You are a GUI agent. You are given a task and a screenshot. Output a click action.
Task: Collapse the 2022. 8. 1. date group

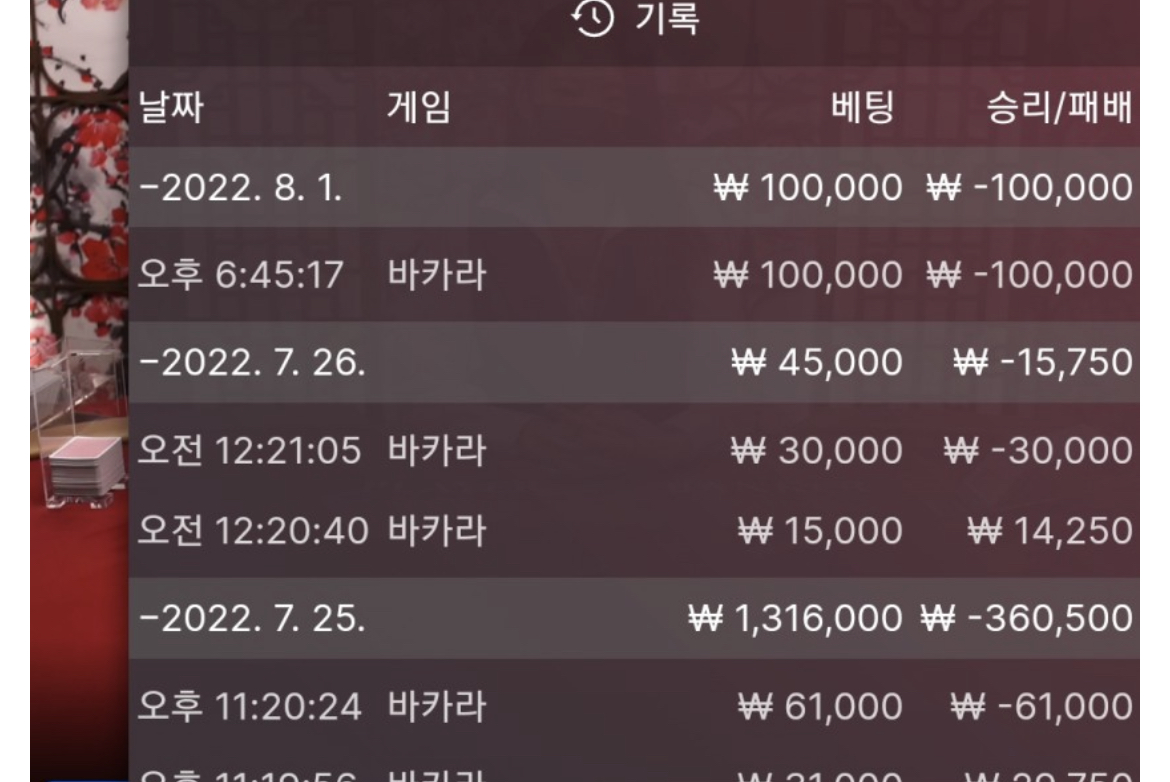coord(240,187)
